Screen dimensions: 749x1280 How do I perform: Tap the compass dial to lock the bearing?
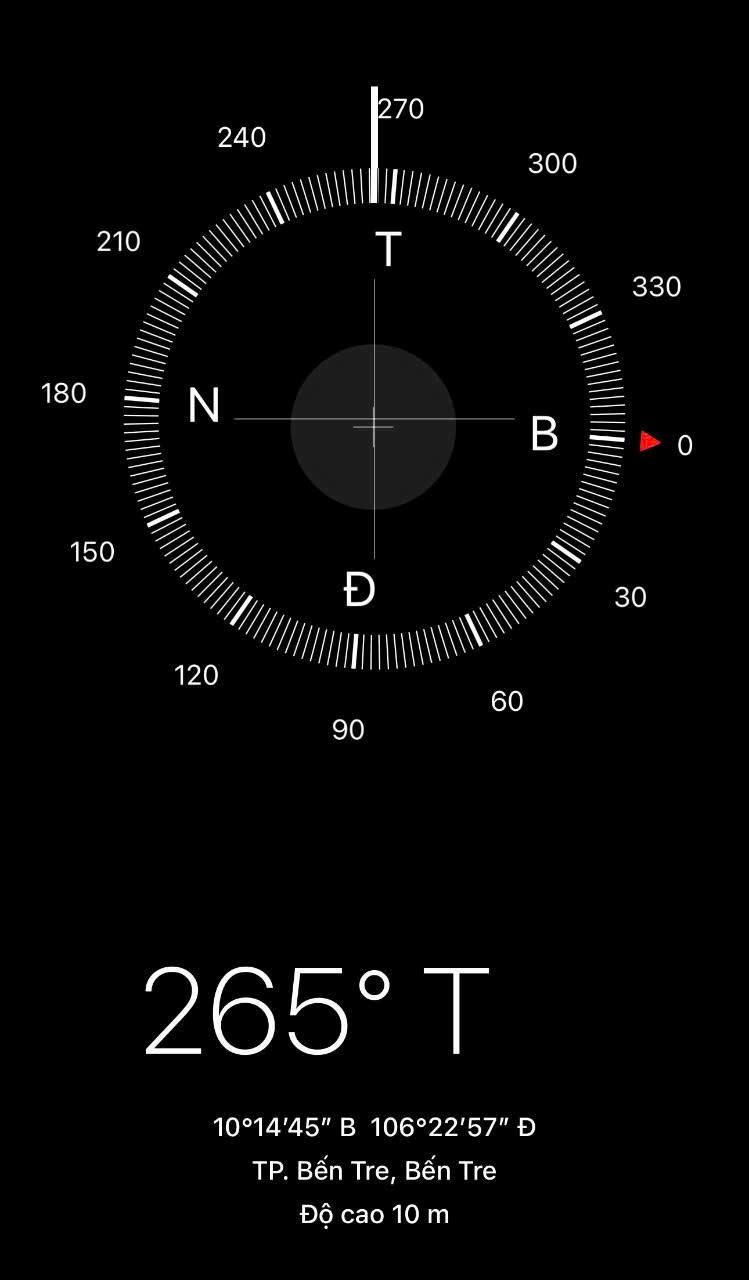coord(374,420)
